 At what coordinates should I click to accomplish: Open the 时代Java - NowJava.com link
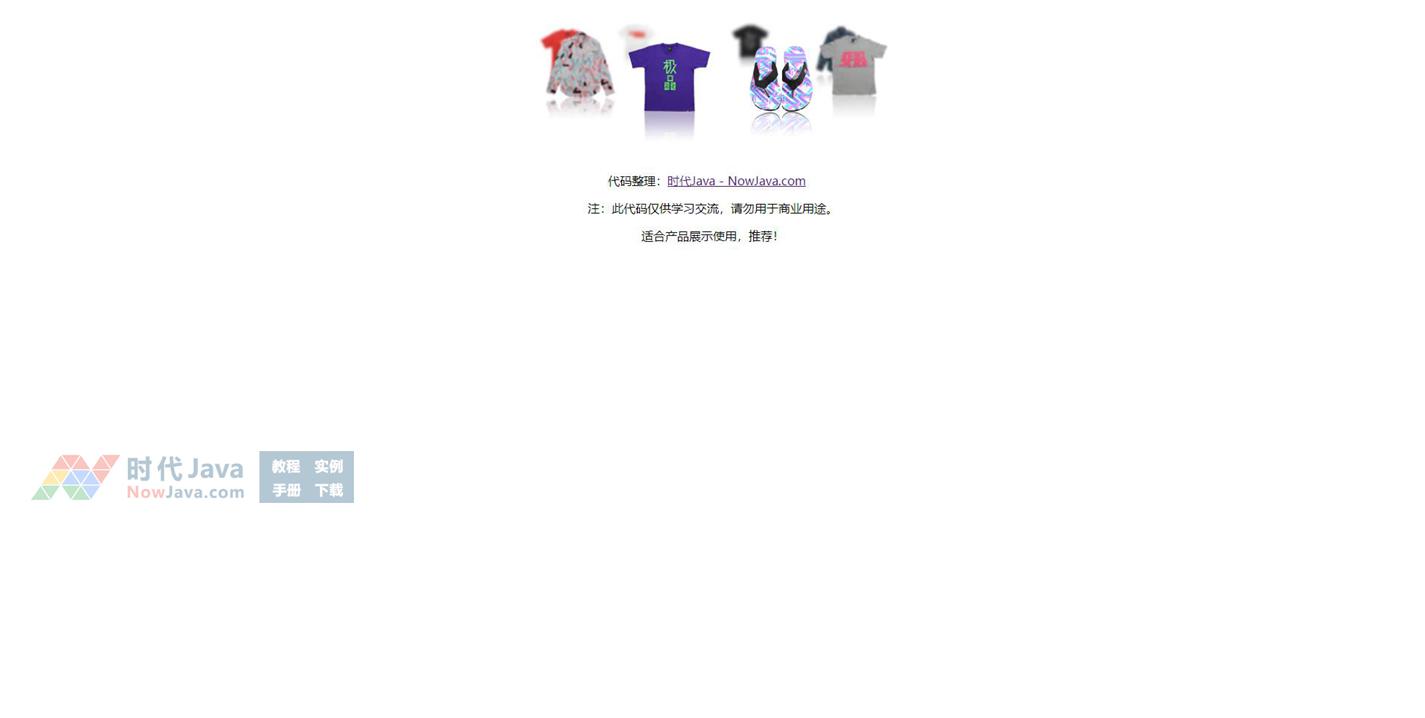pos(736,181)
